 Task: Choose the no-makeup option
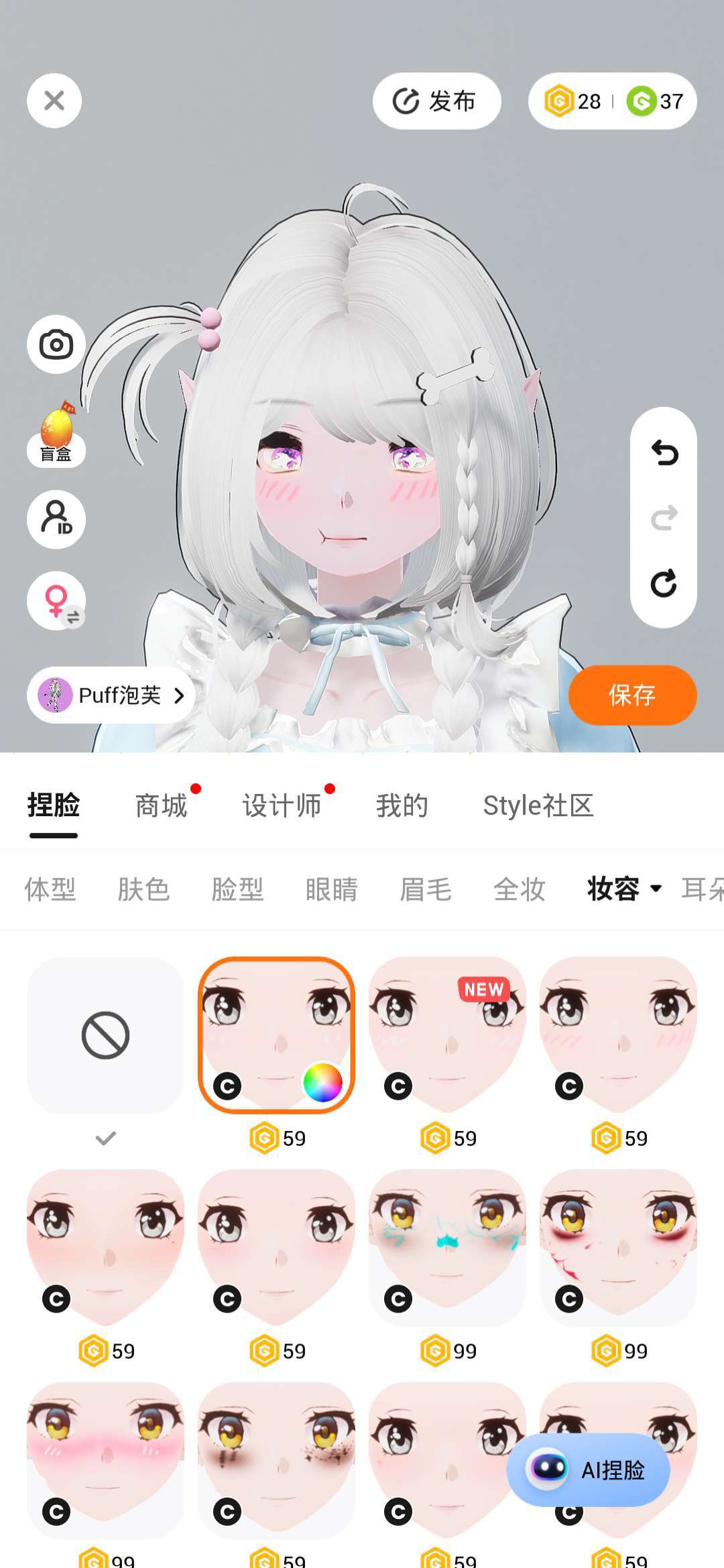pyautogui.click(x=105, y=1035)
